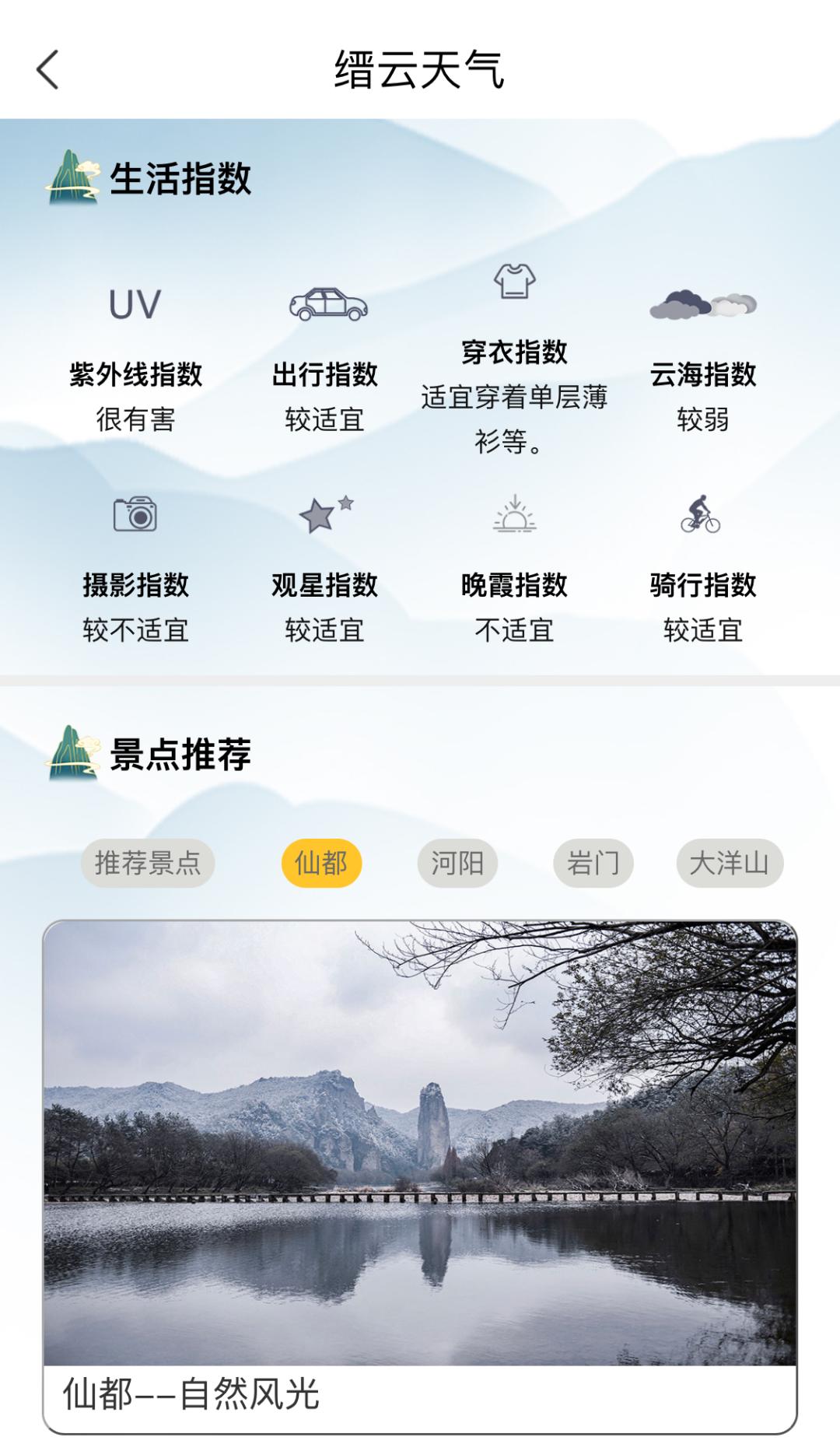
Task: Switch to the 岩门 scenic spot
Action: [x=593, y=863]
